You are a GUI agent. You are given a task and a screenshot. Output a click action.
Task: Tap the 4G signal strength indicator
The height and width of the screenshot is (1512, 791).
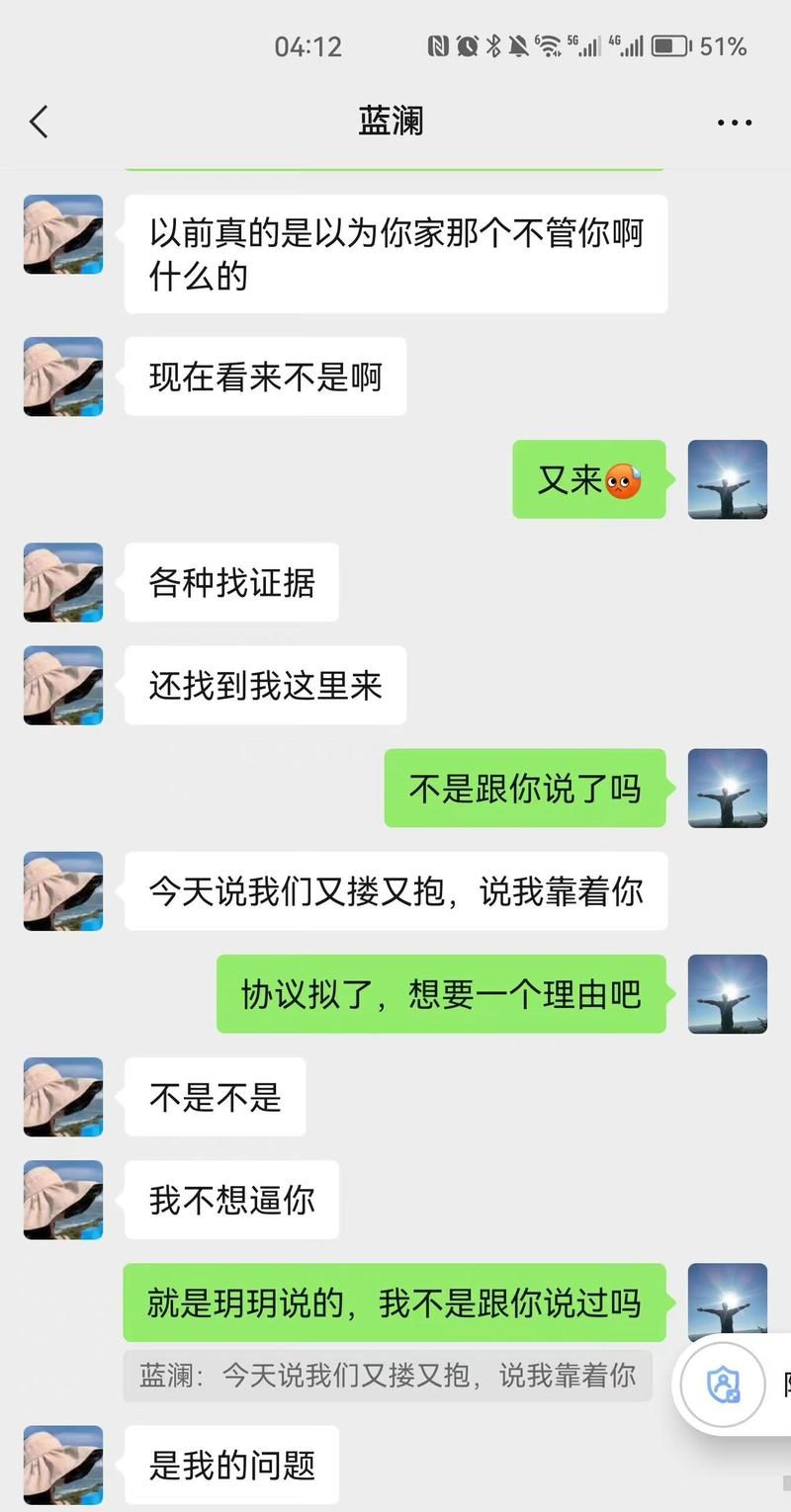click(625, 44)
